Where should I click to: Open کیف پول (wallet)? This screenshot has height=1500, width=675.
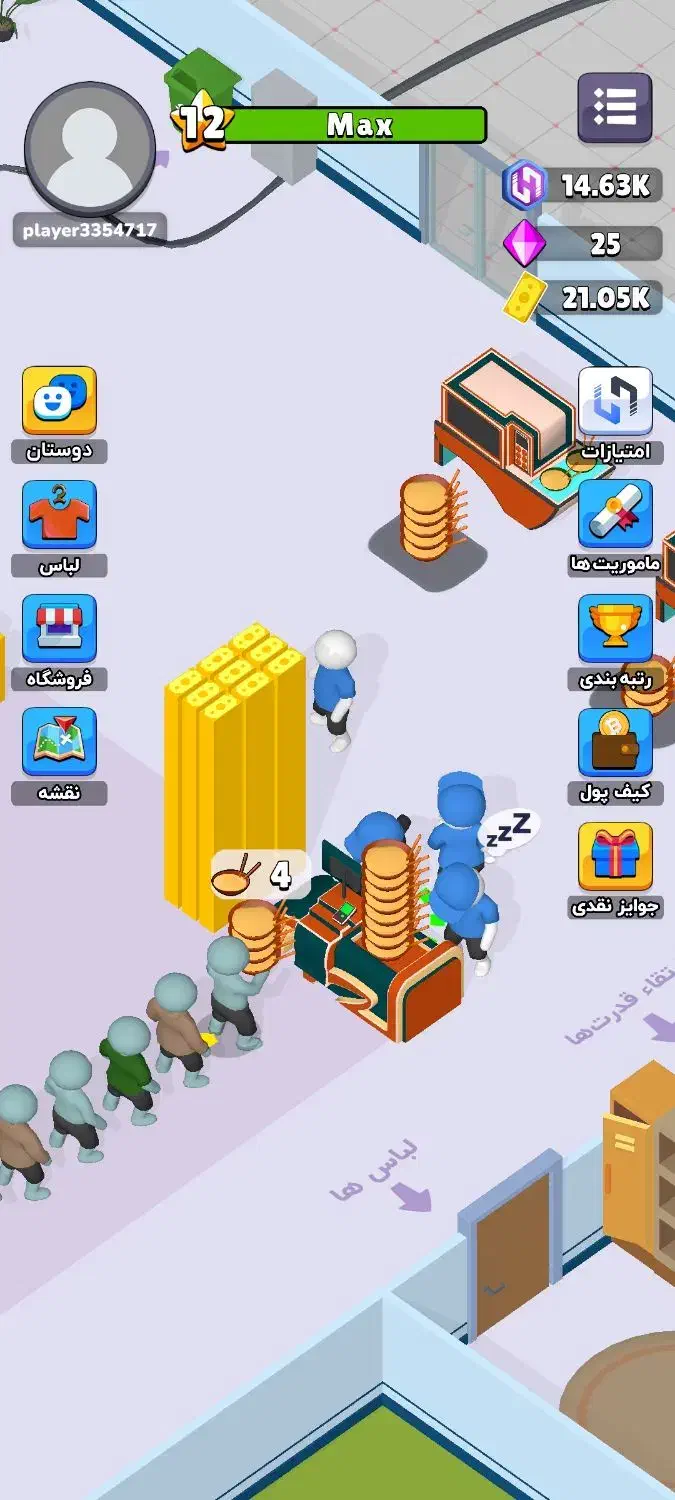(x=615, y=743)
